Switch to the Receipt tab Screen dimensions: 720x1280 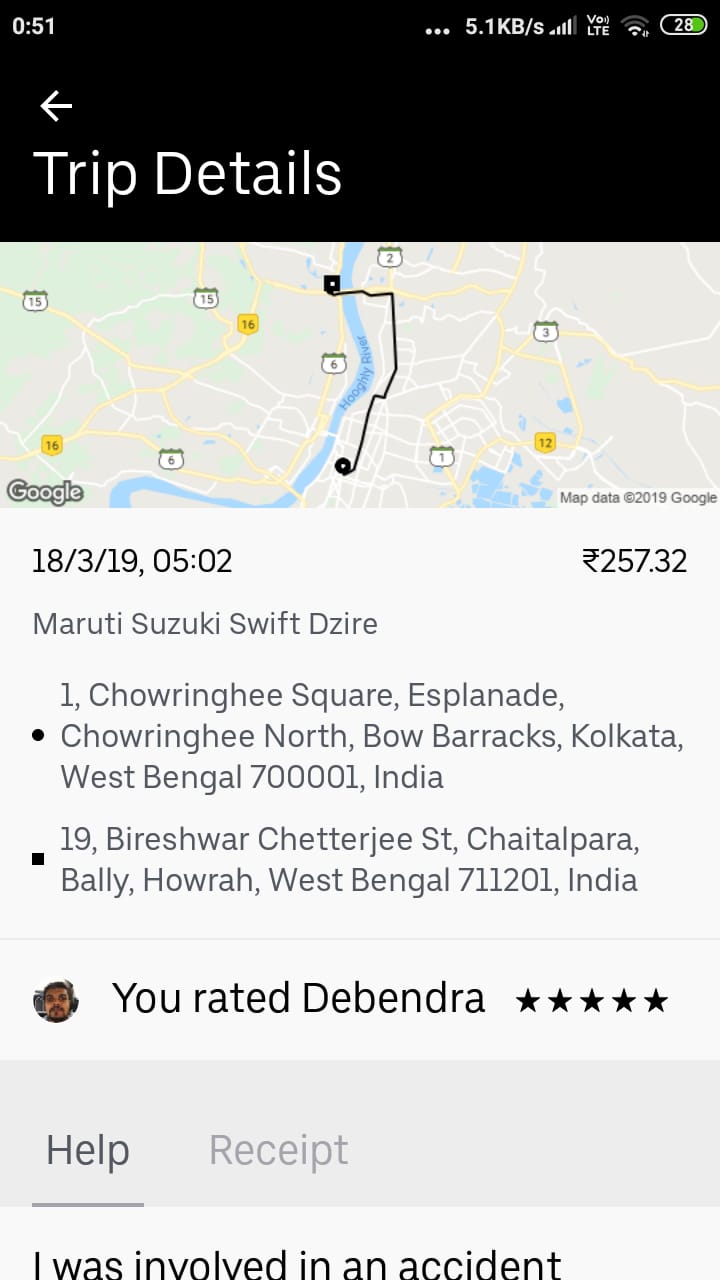click(278, 1151)
